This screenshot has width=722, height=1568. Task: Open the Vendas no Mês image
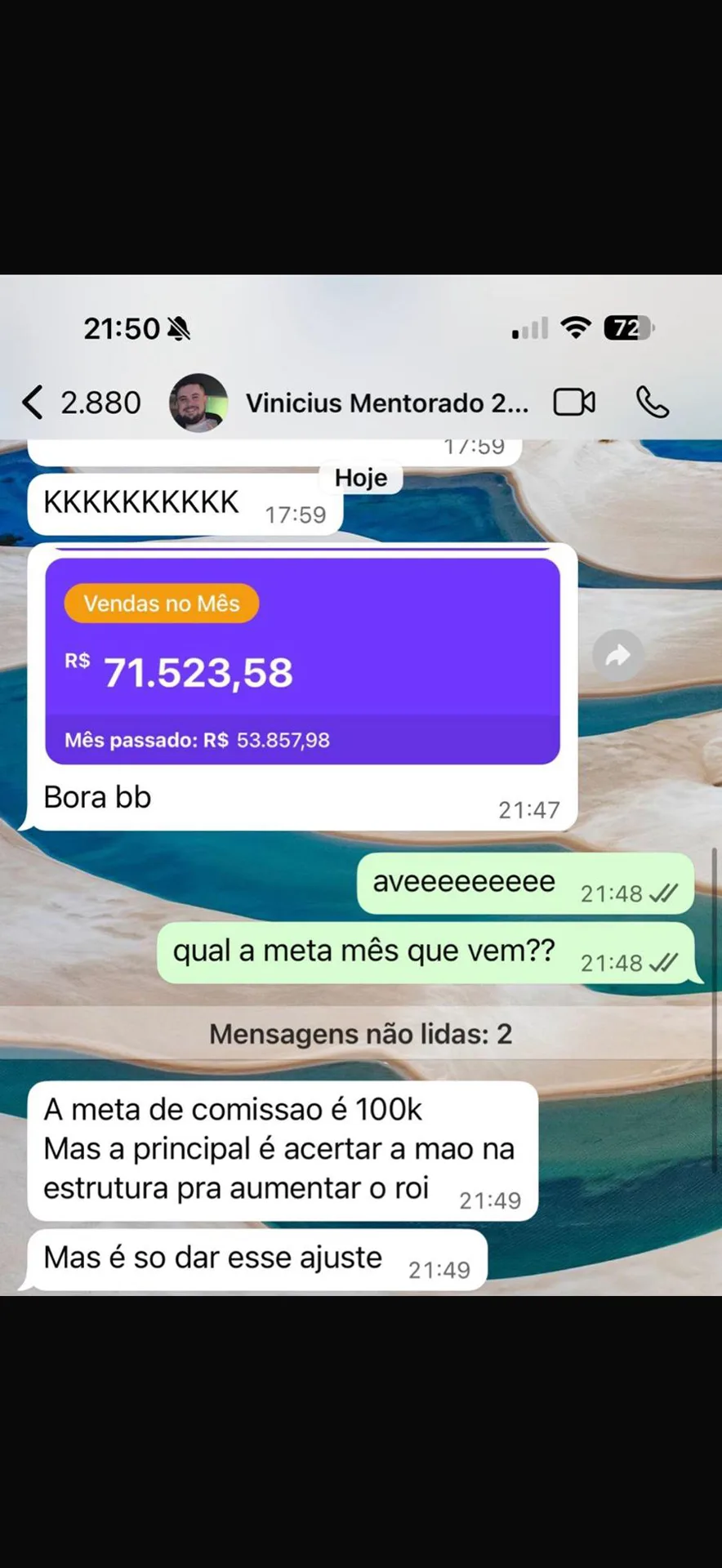tap(302, 661)
